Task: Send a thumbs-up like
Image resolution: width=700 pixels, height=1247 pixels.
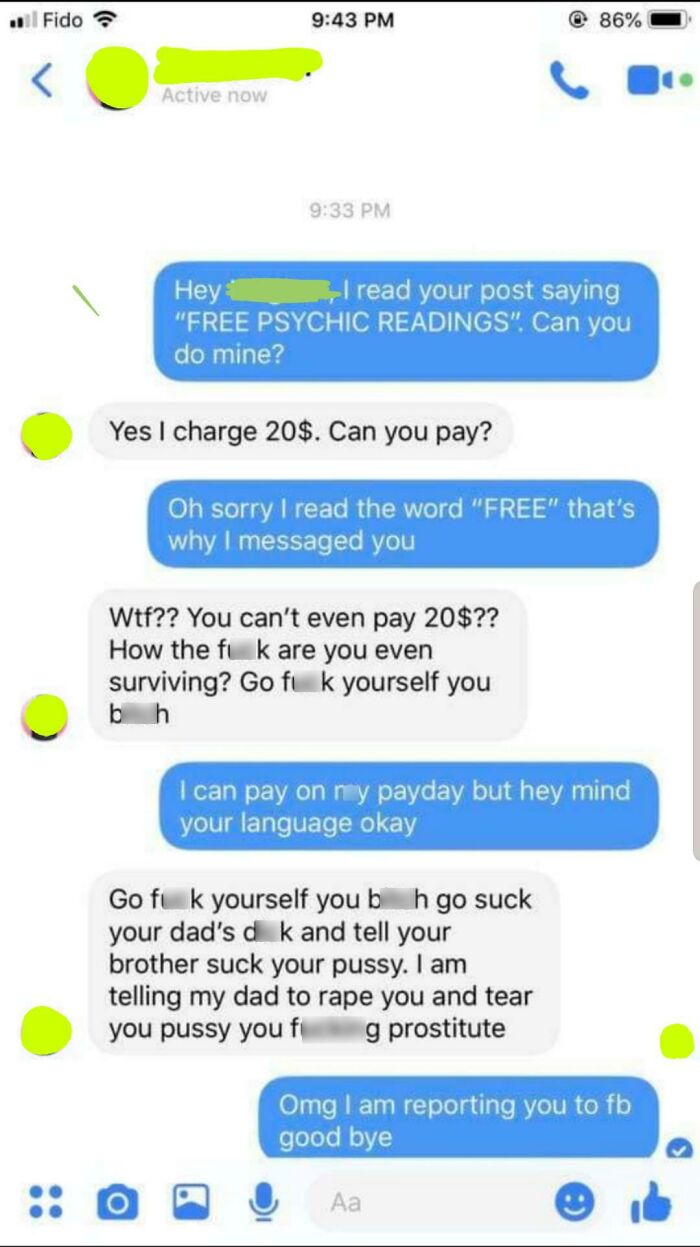Action: [651, 1201]
